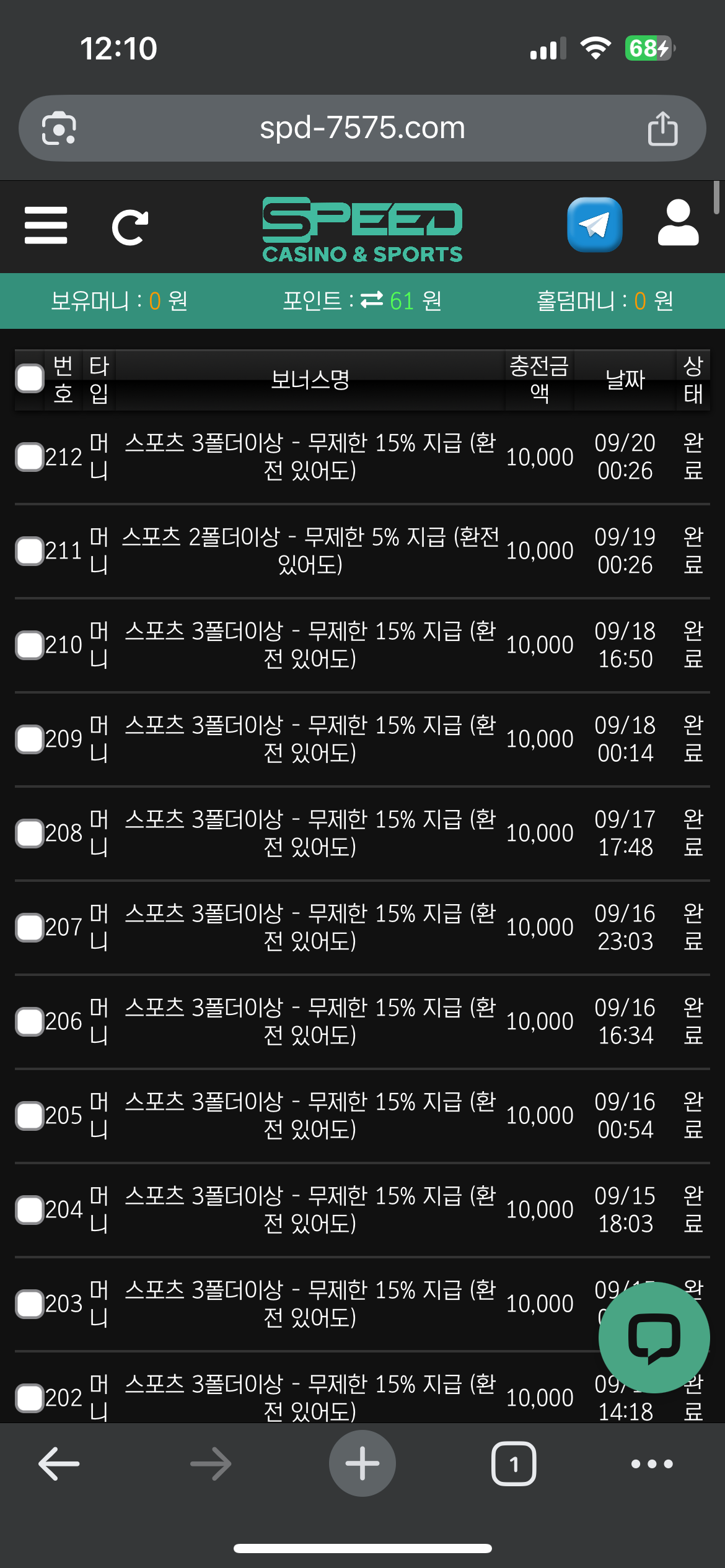
Task: Open the user profile icon
Action: (x=678, y=224)
